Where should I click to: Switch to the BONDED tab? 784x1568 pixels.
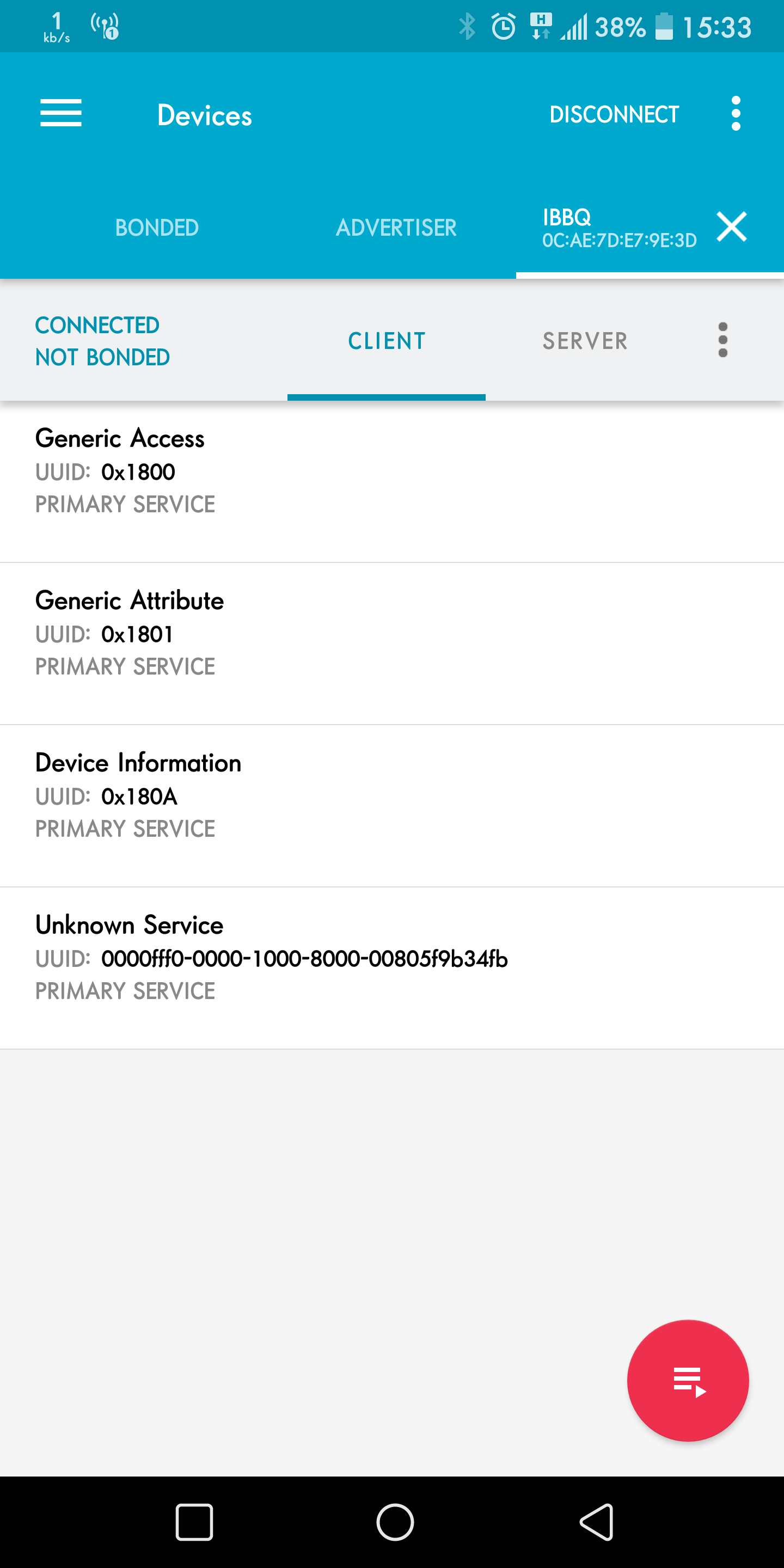click(157, 228)
